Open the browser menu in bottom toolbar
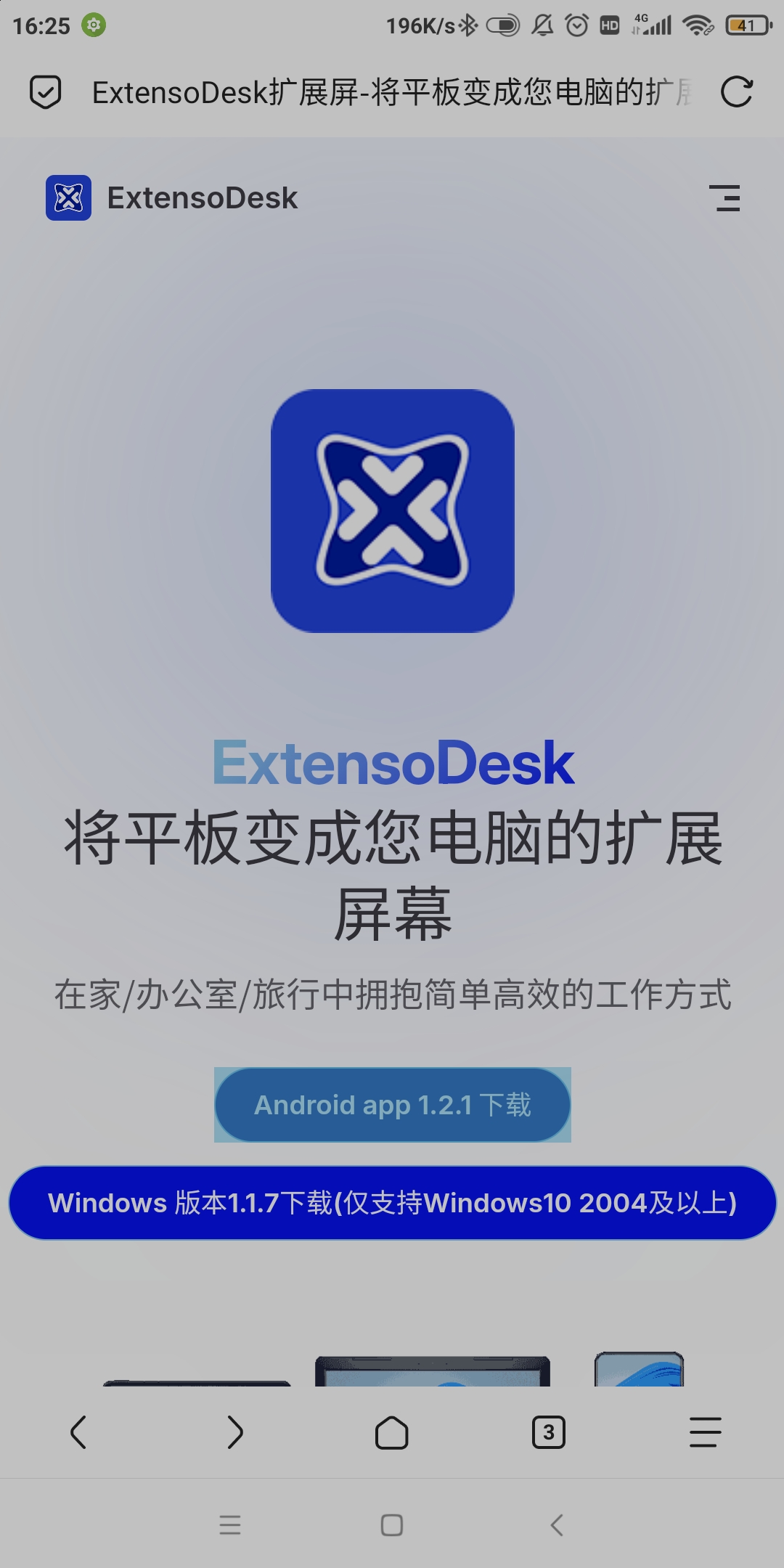Image resolution: width=784 pixels, height=1568 pixels. 705,1432
